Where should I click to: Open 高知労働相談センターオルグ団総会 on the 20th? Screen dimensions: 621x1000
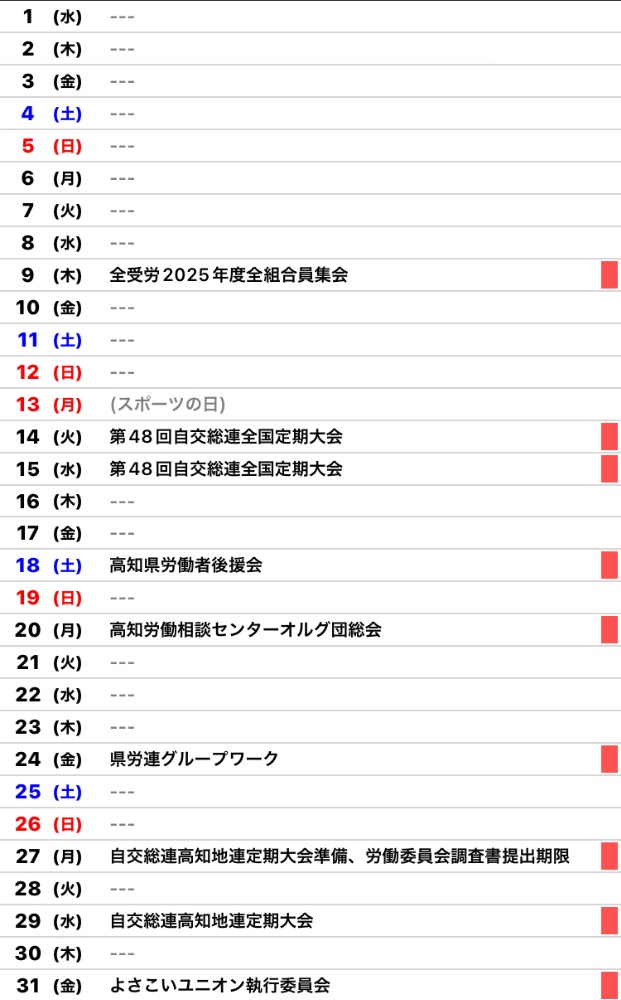pos(245,630)
